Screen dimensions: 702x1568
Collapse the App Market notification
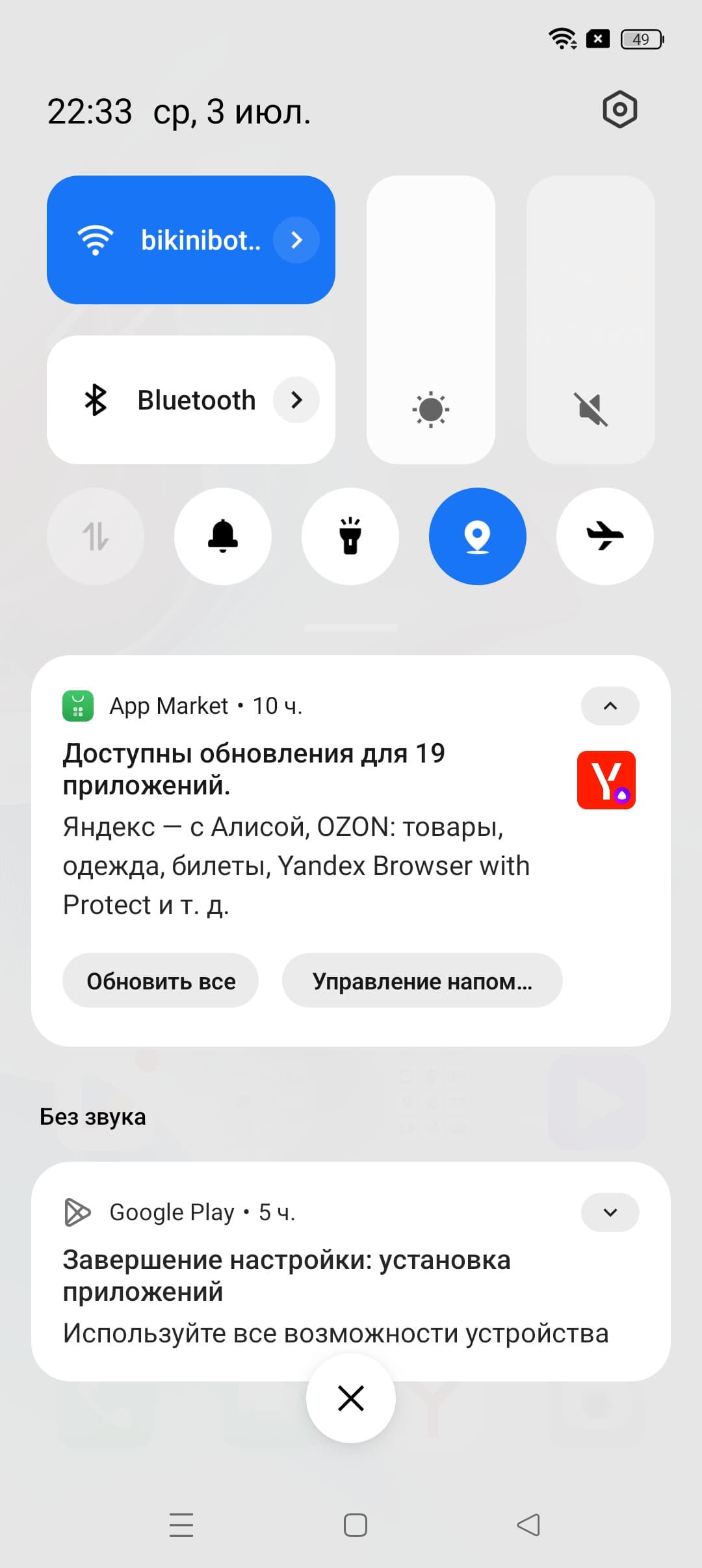(610, 706)
